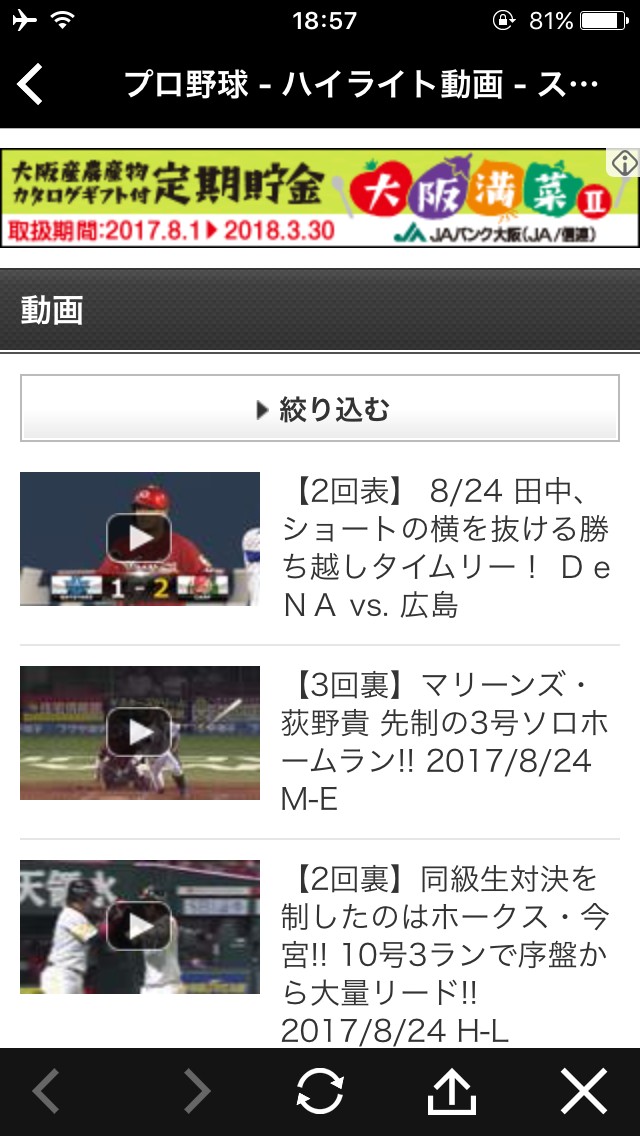Tap the ad info icon on banner
Image resolution: width=640 pixels, height=1136 pixels.
(x=624, y=162)
